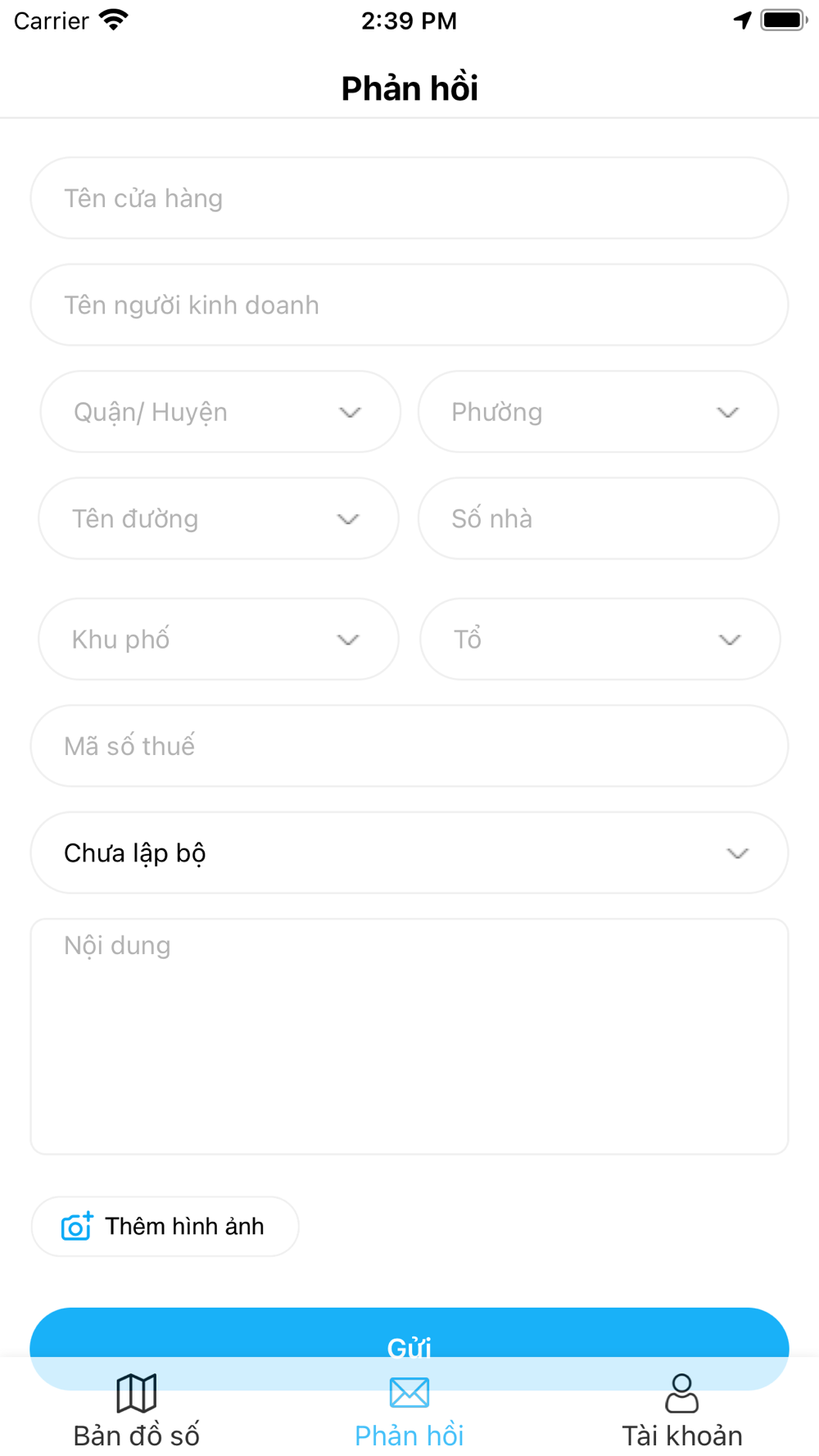819x1456 pixels.
Task: Enter the Mã số thuế field
Action: (409, 746)
